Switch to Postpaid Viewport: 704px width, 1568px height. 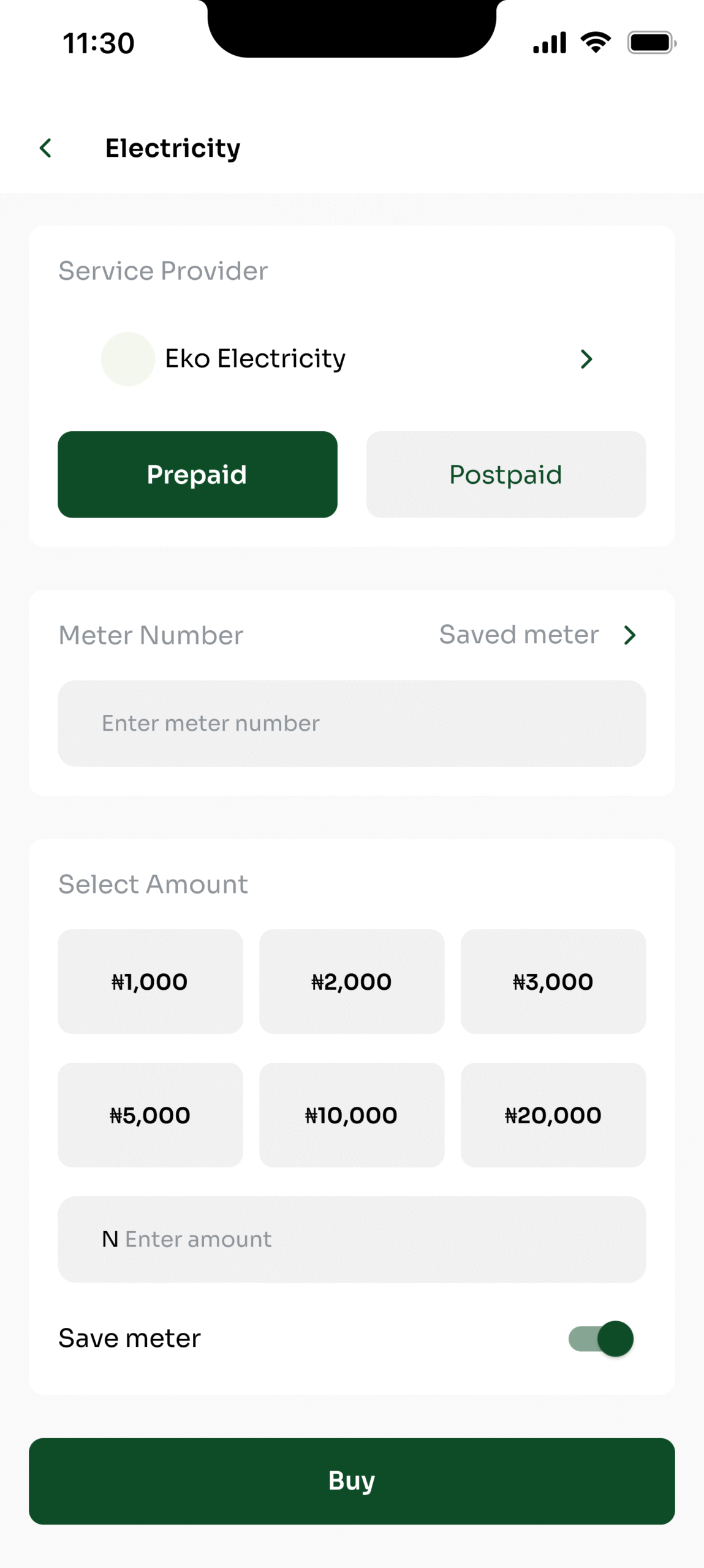506,474
